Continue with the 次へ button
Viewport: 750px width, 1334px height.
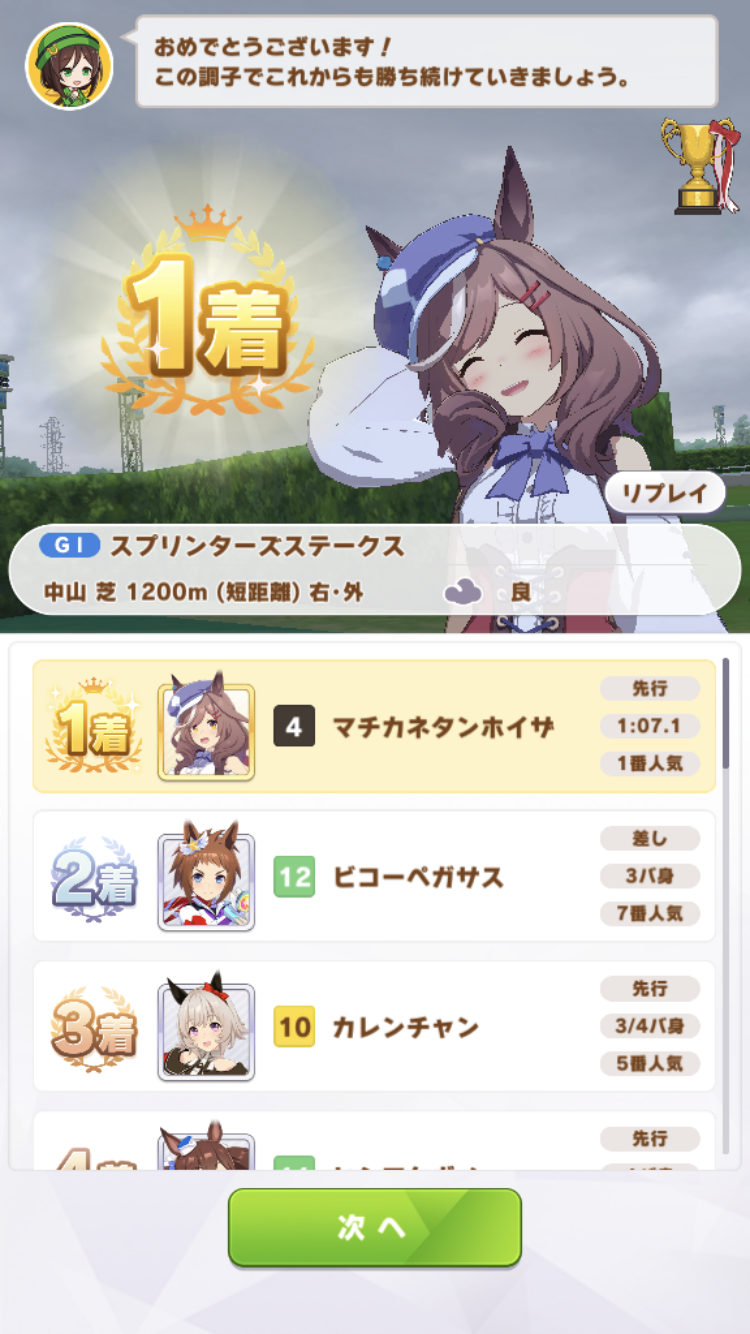(374, 1227)
